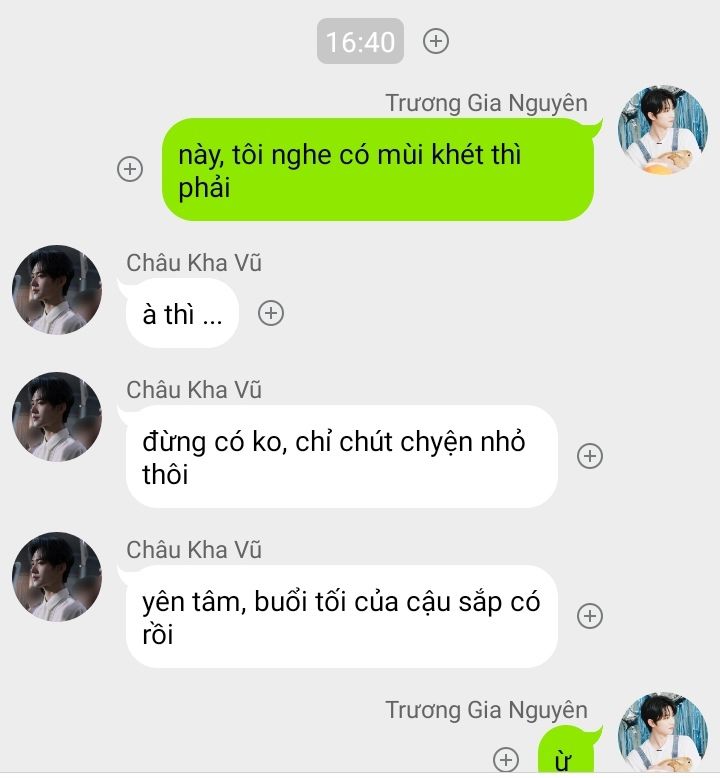Tap the 16:40 time label
Viewport: 720px width, 778px height.
click(360, 41)
